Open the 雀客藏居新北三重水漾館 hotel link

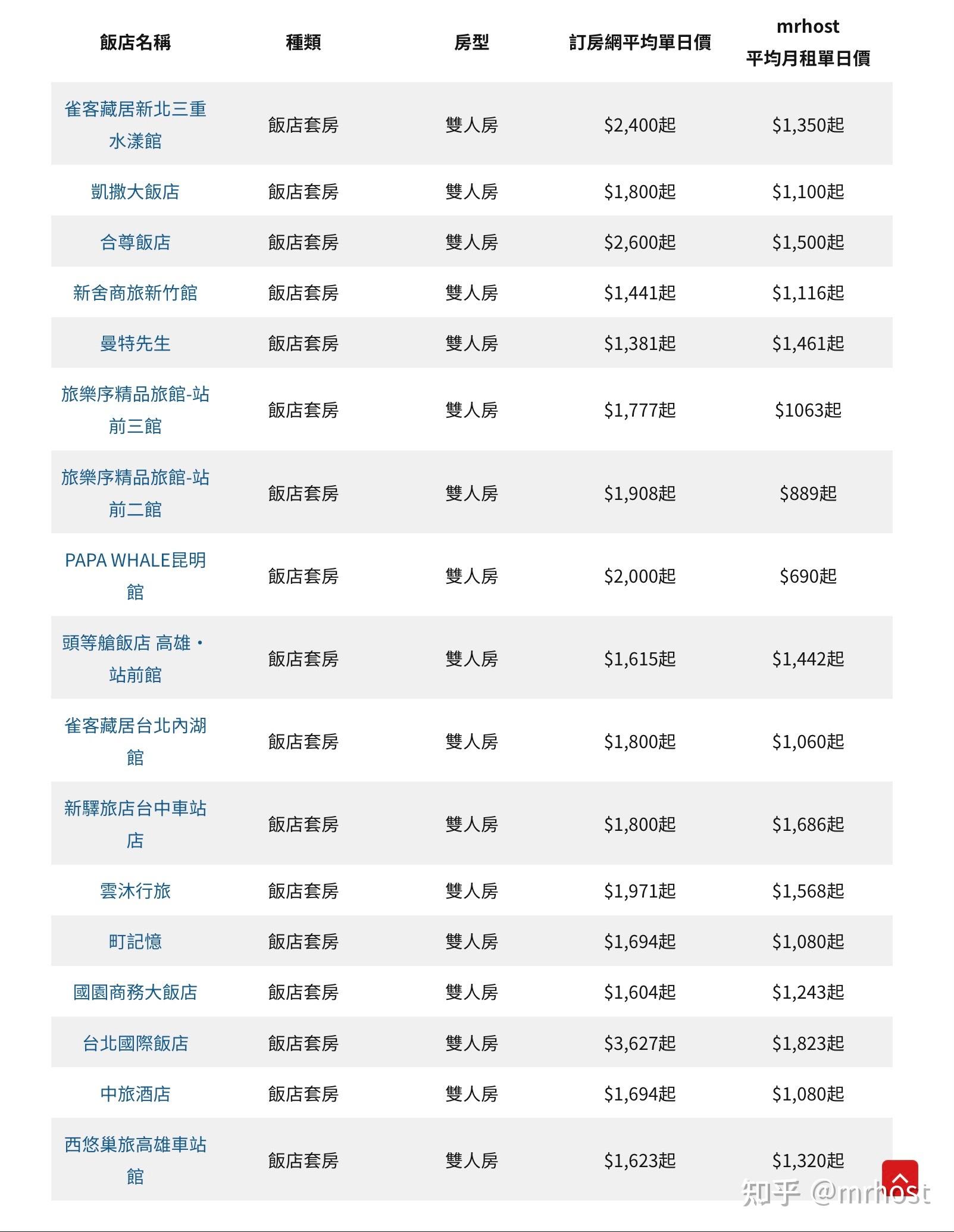click(x=135, y=110)
